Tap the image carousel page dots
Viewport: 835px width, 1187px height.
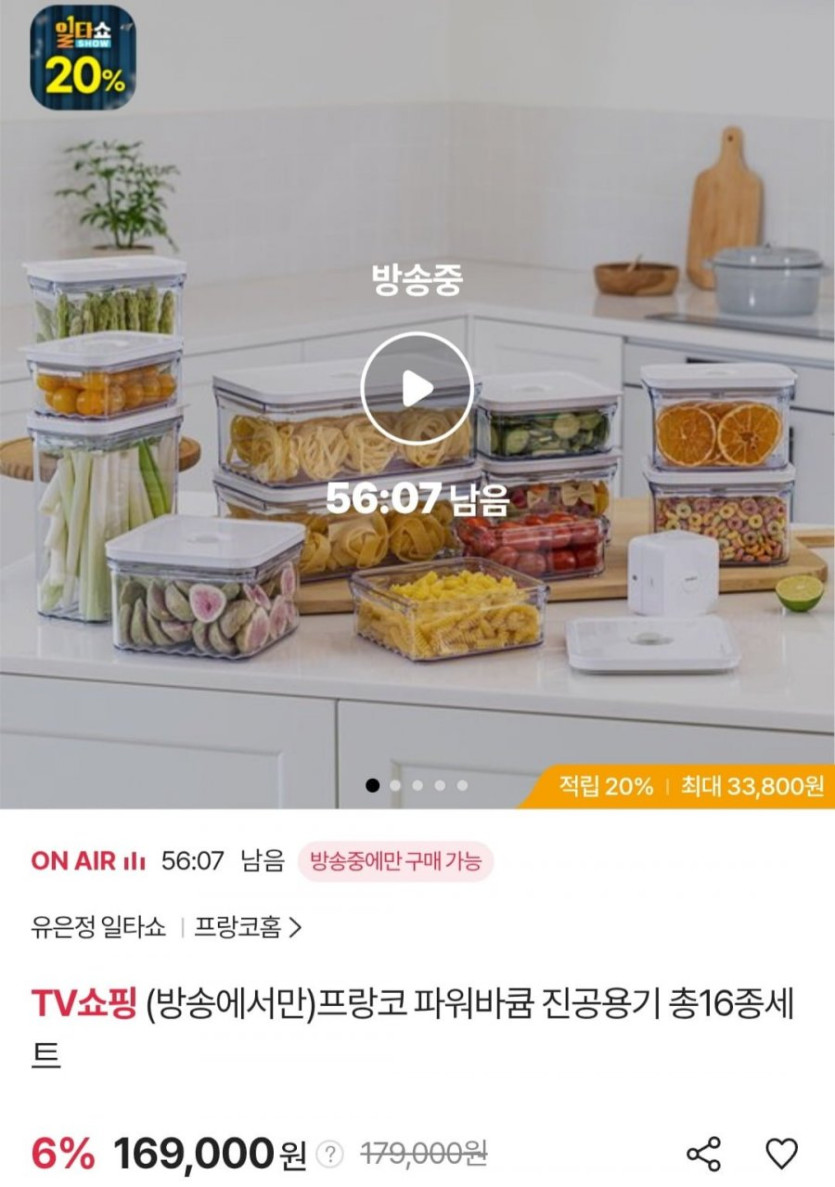(x=417, y=785)
